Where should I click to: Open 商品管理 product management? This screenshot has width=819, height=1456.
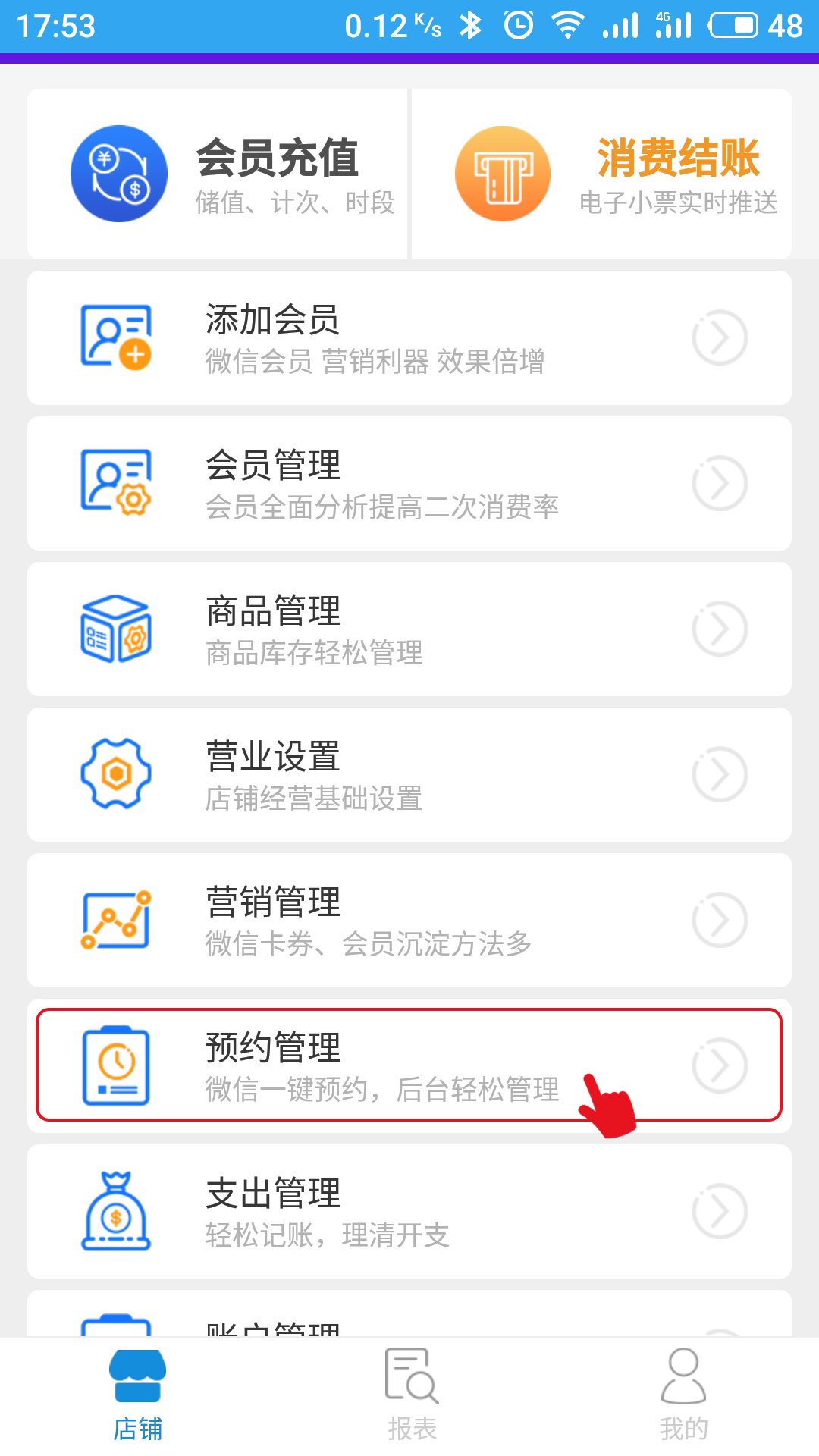pos(409,629)
